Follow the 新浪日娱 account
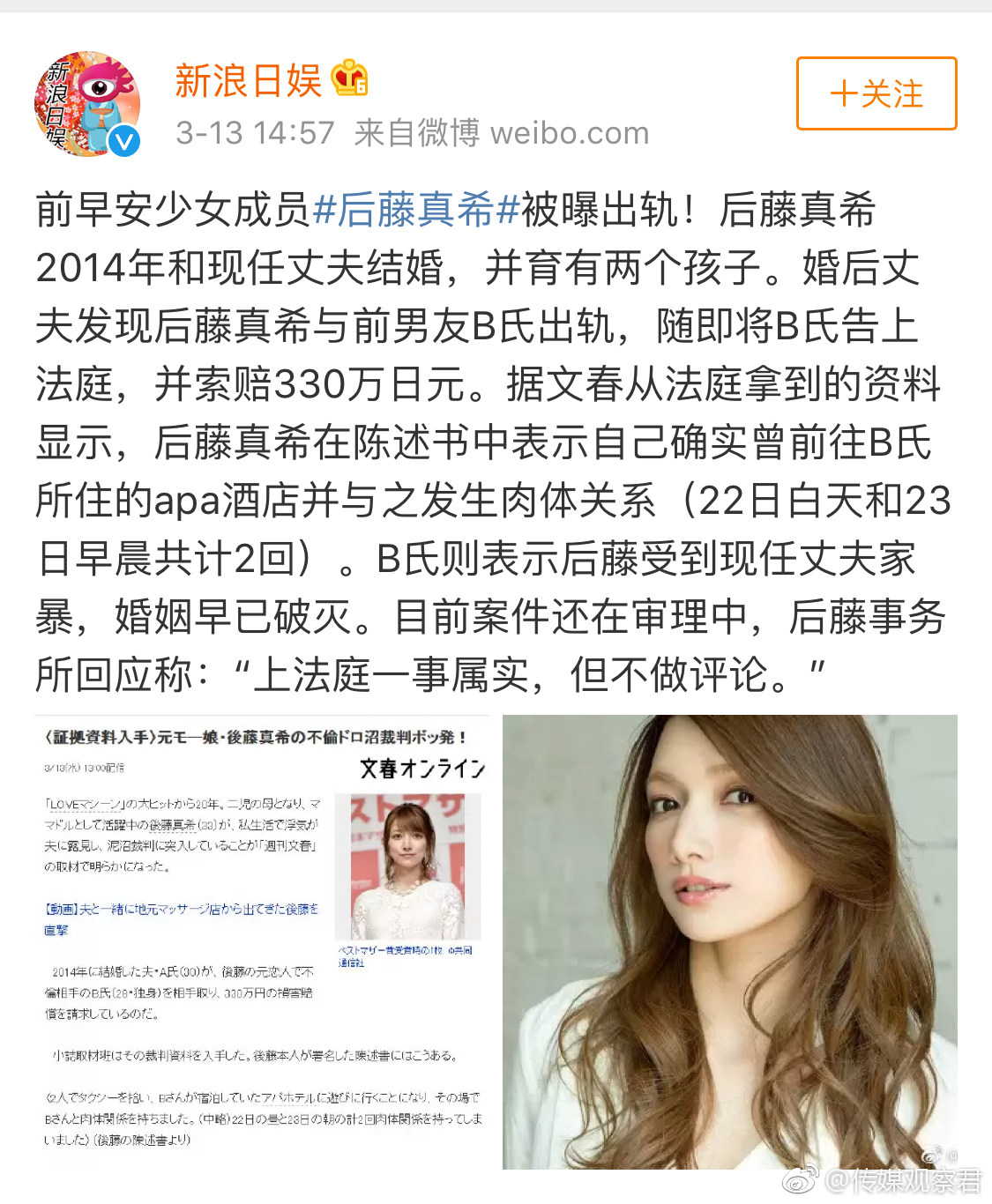The image size is (992, 1204). pyautogui.click(x=876, y=93)
